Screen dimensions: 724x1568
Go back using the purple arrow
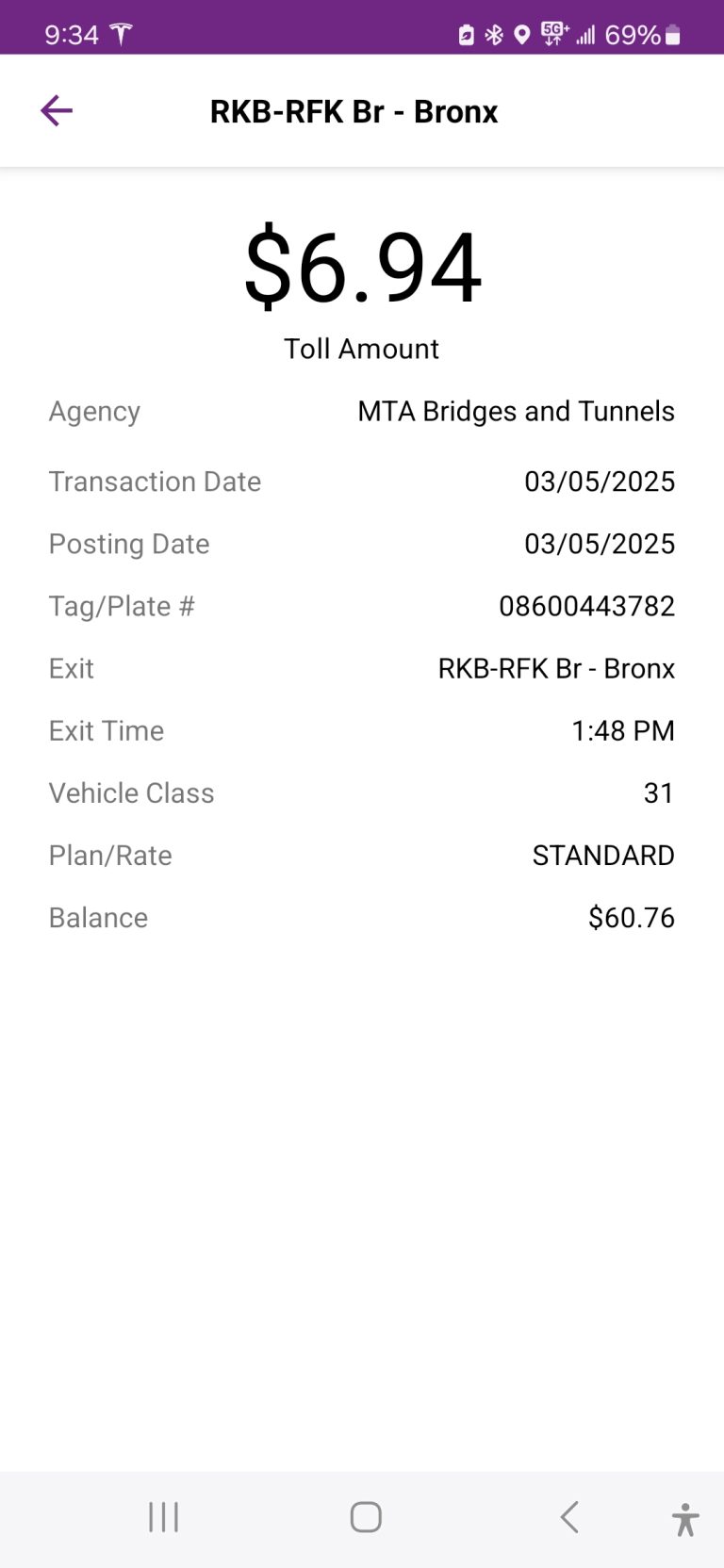tap(57, 111)
